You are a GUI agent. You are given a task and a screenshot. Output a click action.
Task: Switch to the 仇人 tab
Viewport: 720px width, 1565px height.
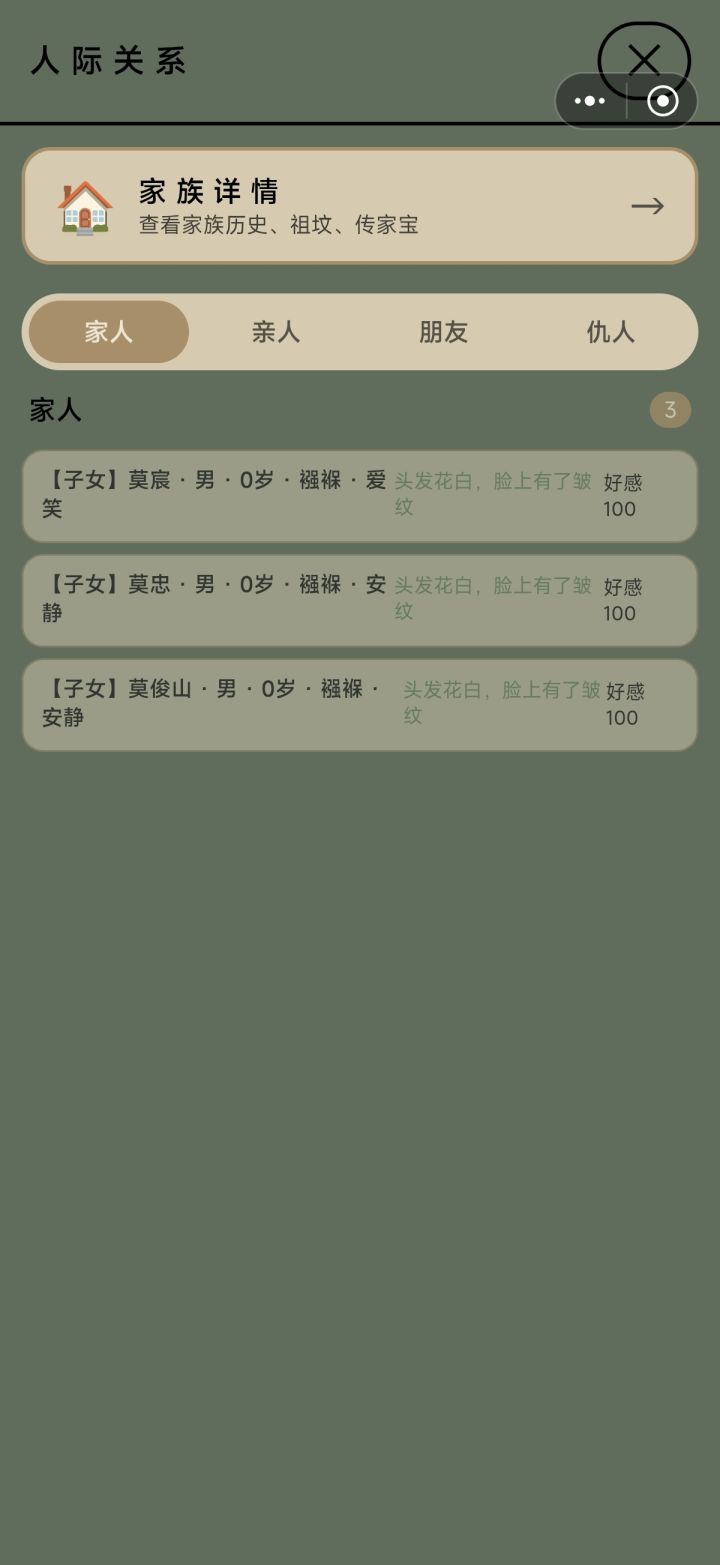click(x=610, y=332)
